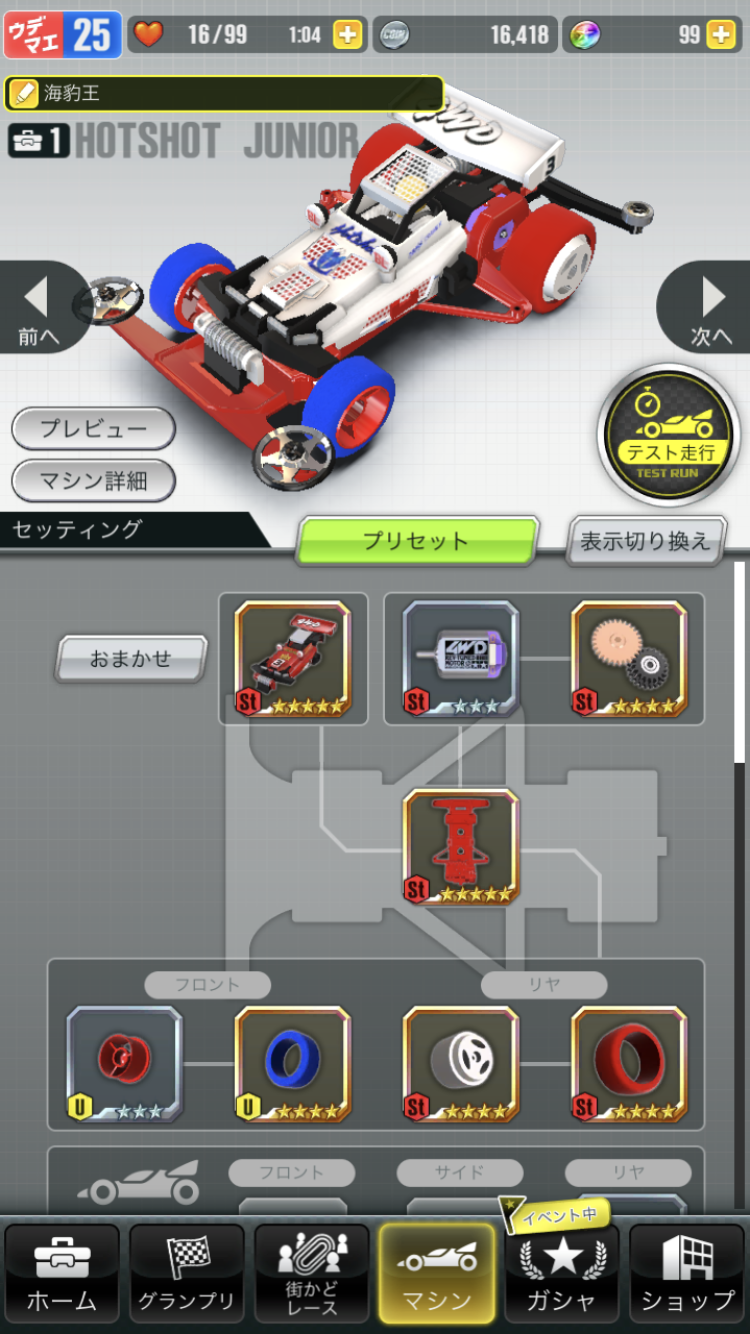Open the プリセット presets
750x1334 pixels.
tap(417, 541)
